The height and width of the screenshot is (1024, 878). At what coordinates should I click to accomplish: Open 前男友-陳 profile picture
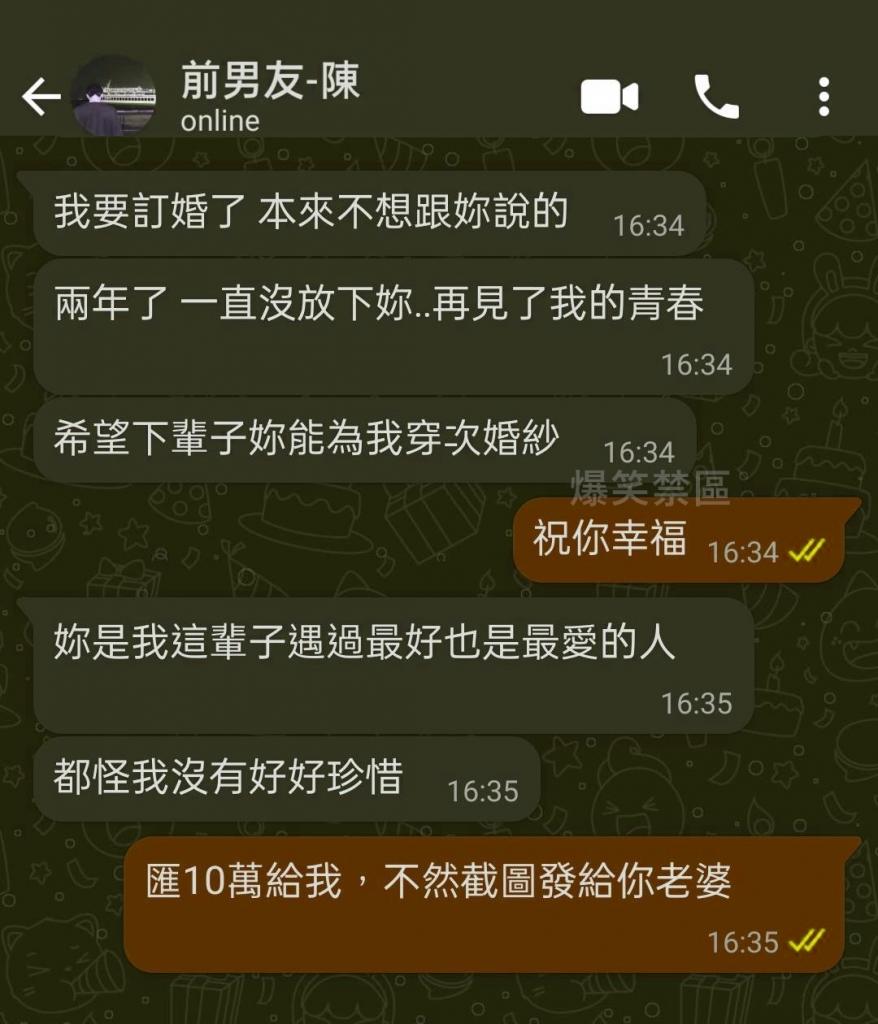(115, 97)
